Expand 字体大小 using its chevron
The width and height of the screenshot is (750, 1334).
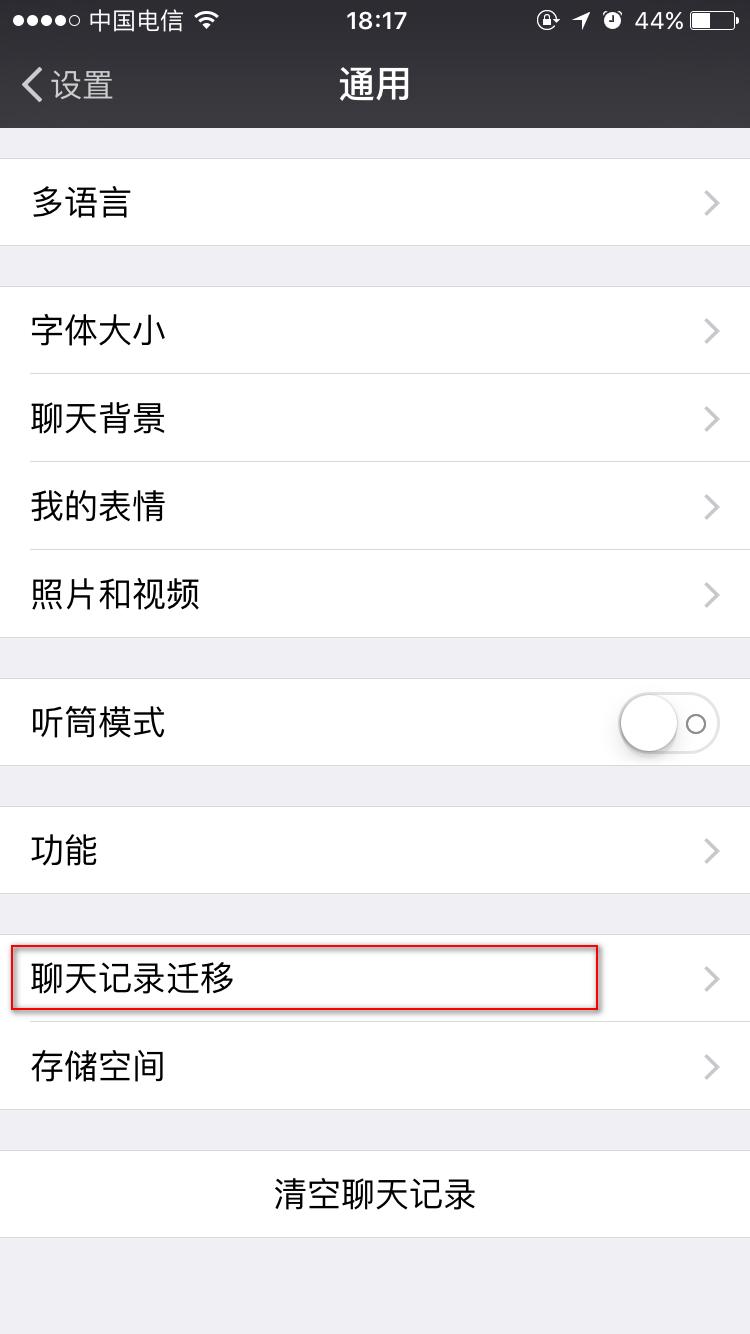[710, 331]
